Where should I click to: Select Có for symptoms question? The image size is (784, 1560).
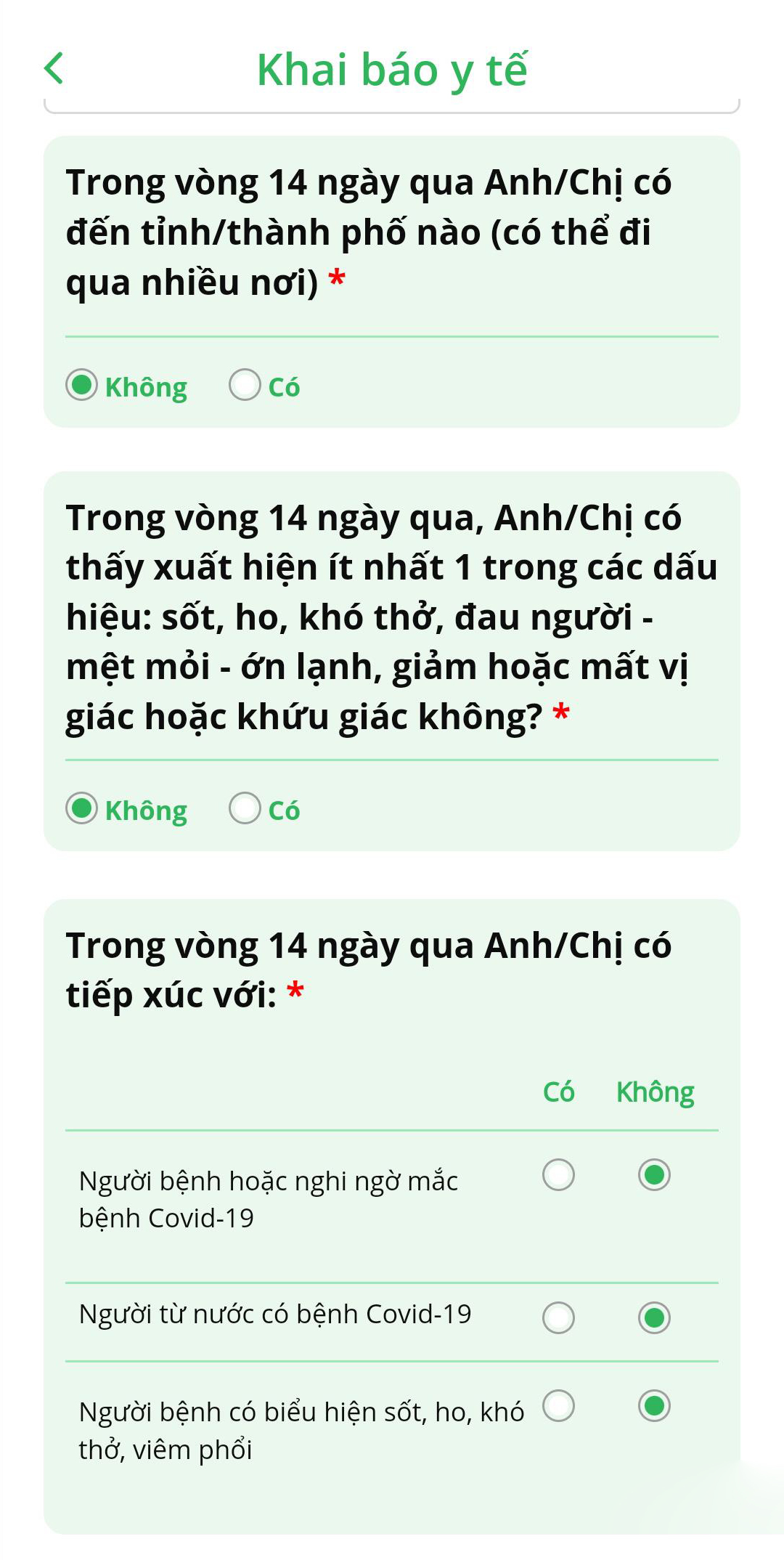[x=245, y=808]
